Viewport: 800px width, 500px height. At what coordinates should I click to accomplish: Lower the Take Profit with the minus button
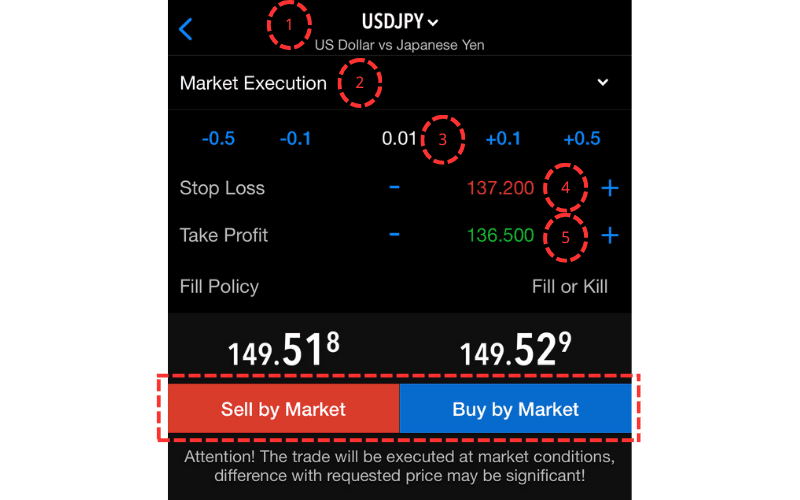click(x=395, y=235)
